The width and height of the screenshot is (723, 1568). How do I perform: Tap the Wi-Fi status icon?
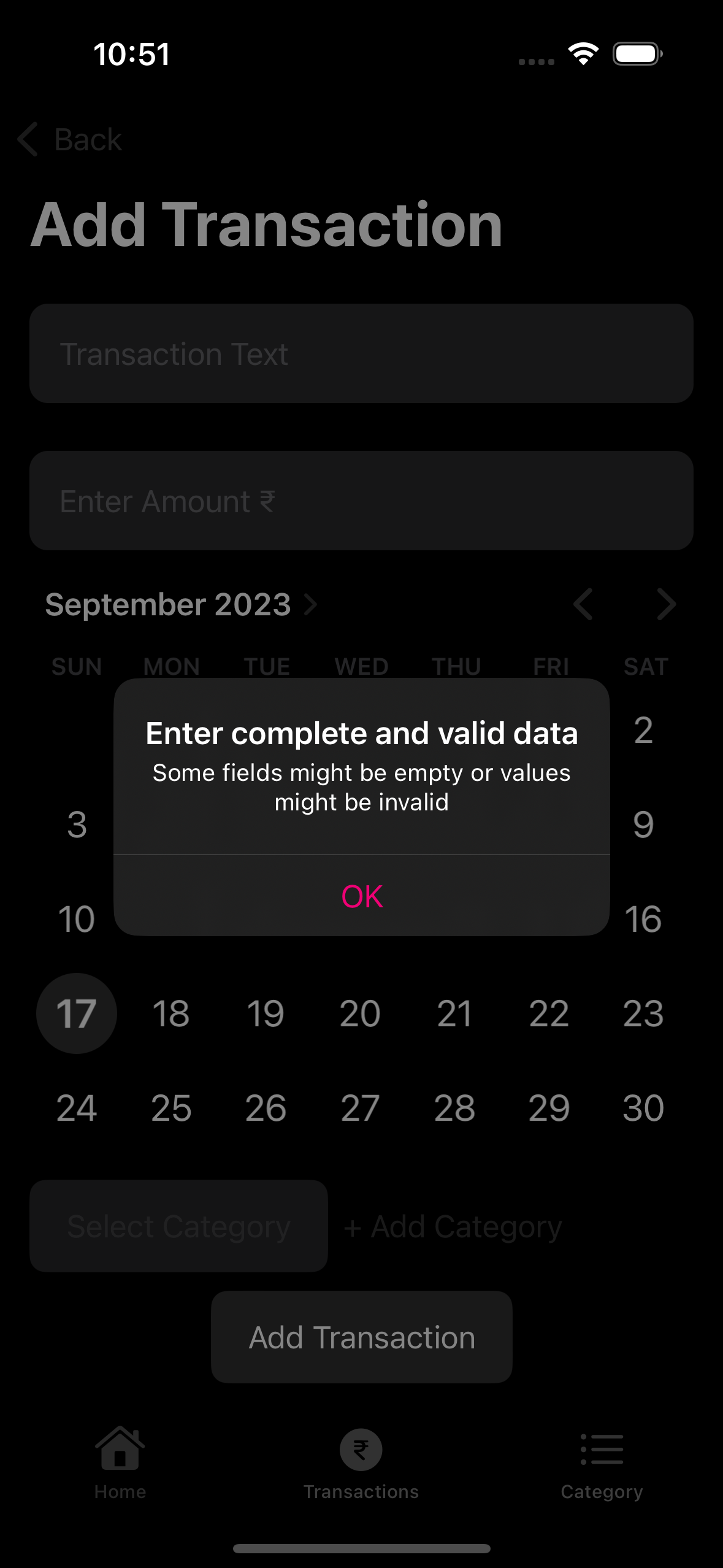pos(583,54)
